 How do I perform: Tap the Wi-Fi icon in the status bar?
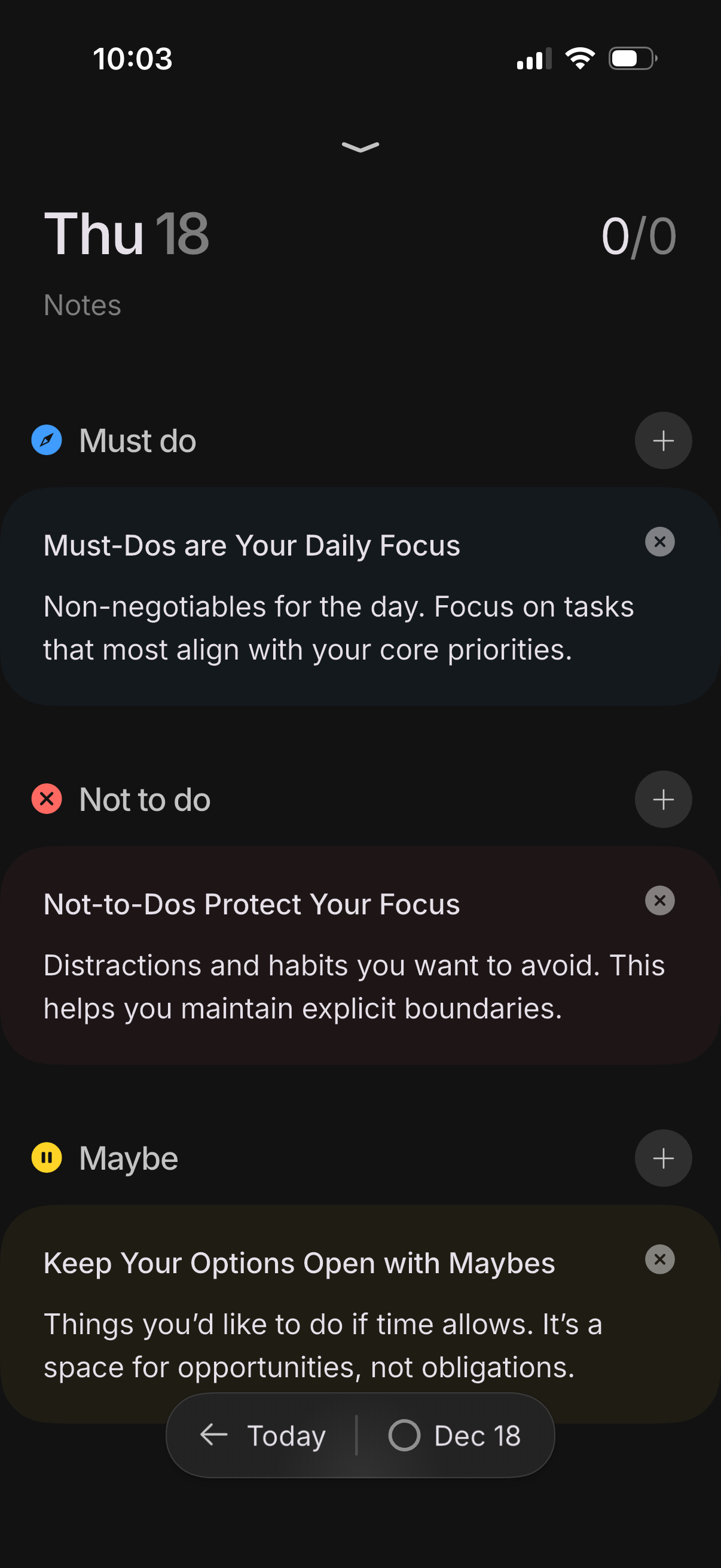(579, 58)
